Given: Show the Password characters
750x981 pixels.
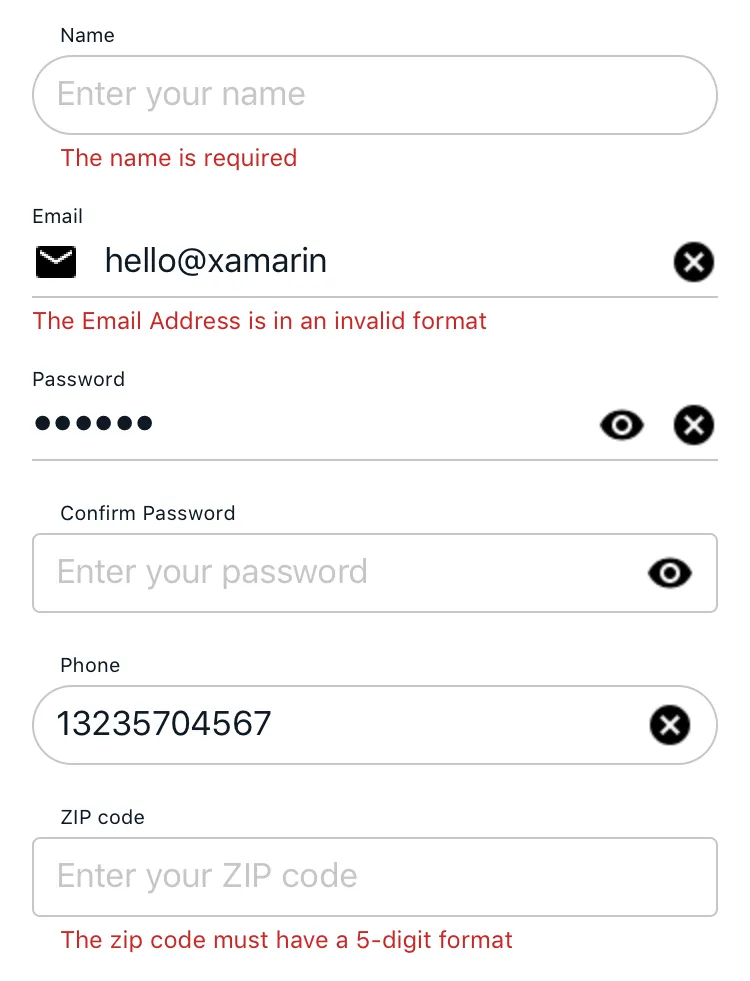Looking at the screenshot, I should coord(622,425).
